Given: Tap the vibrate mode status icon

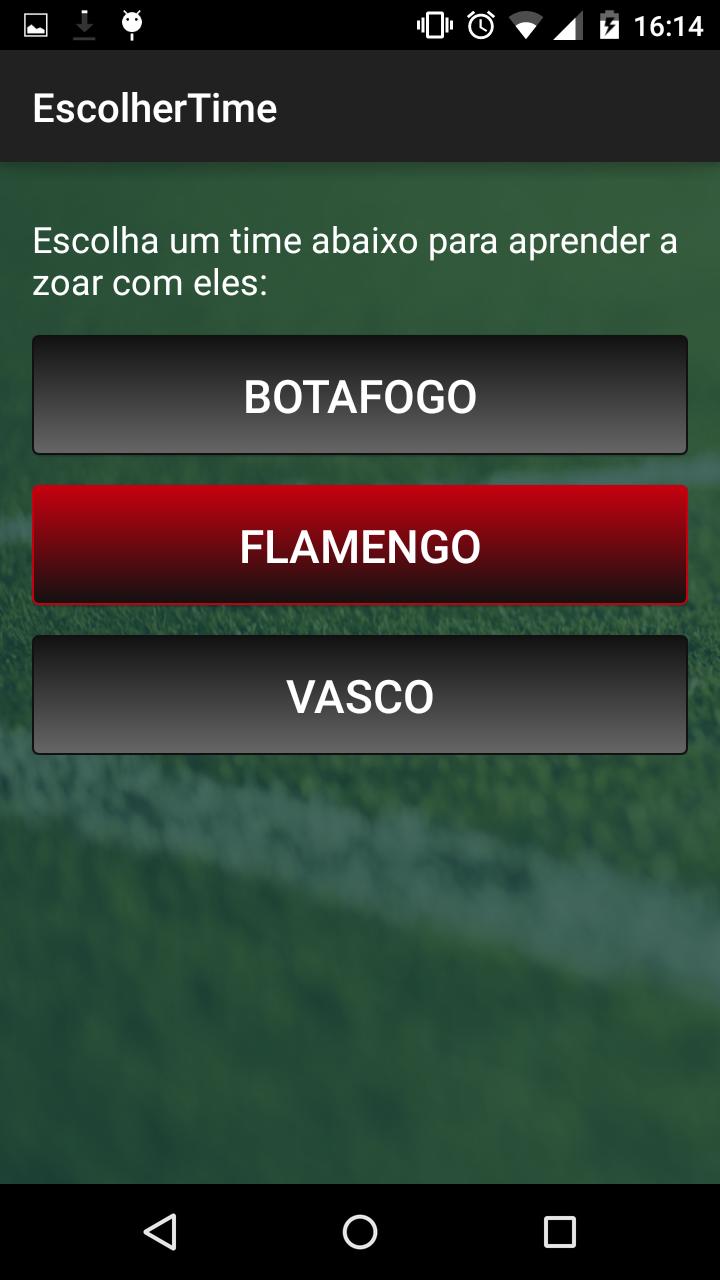Looking at the screenshot, I should point(432,23).
